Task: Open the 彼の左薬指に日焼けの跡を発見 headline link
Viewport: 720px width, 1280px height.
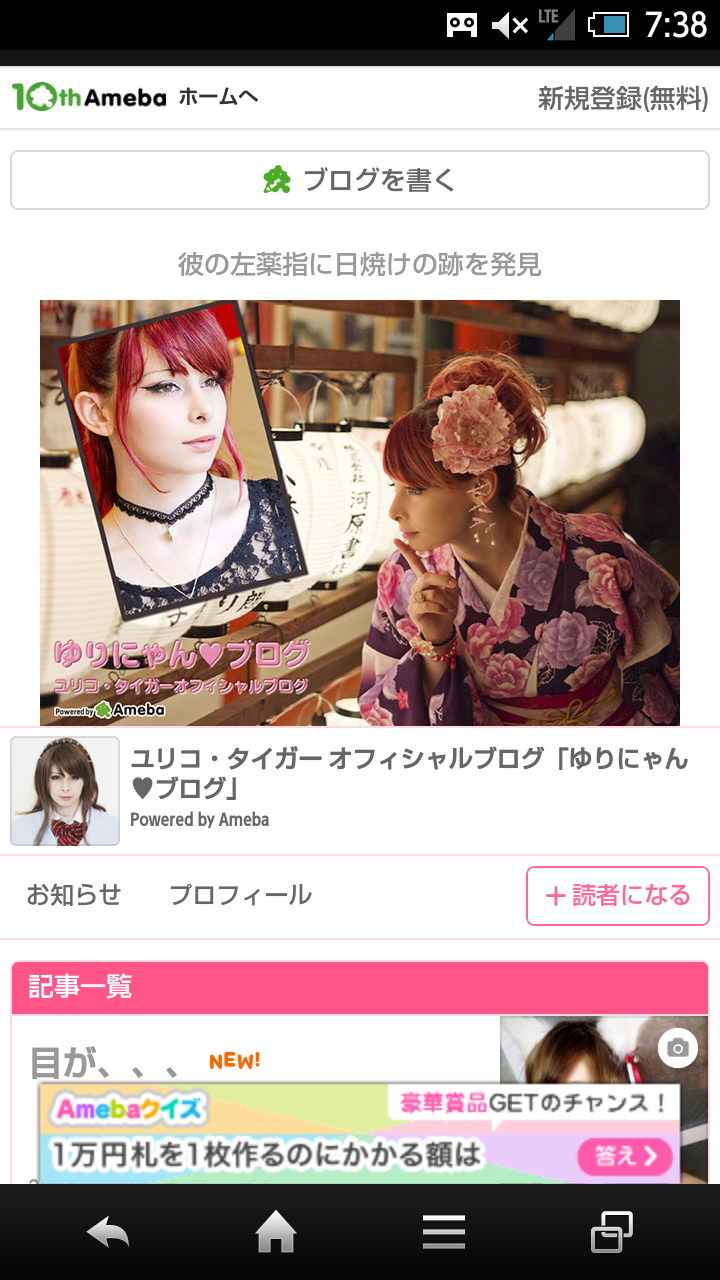Action: pyautogui.click(x=360, y=264)
